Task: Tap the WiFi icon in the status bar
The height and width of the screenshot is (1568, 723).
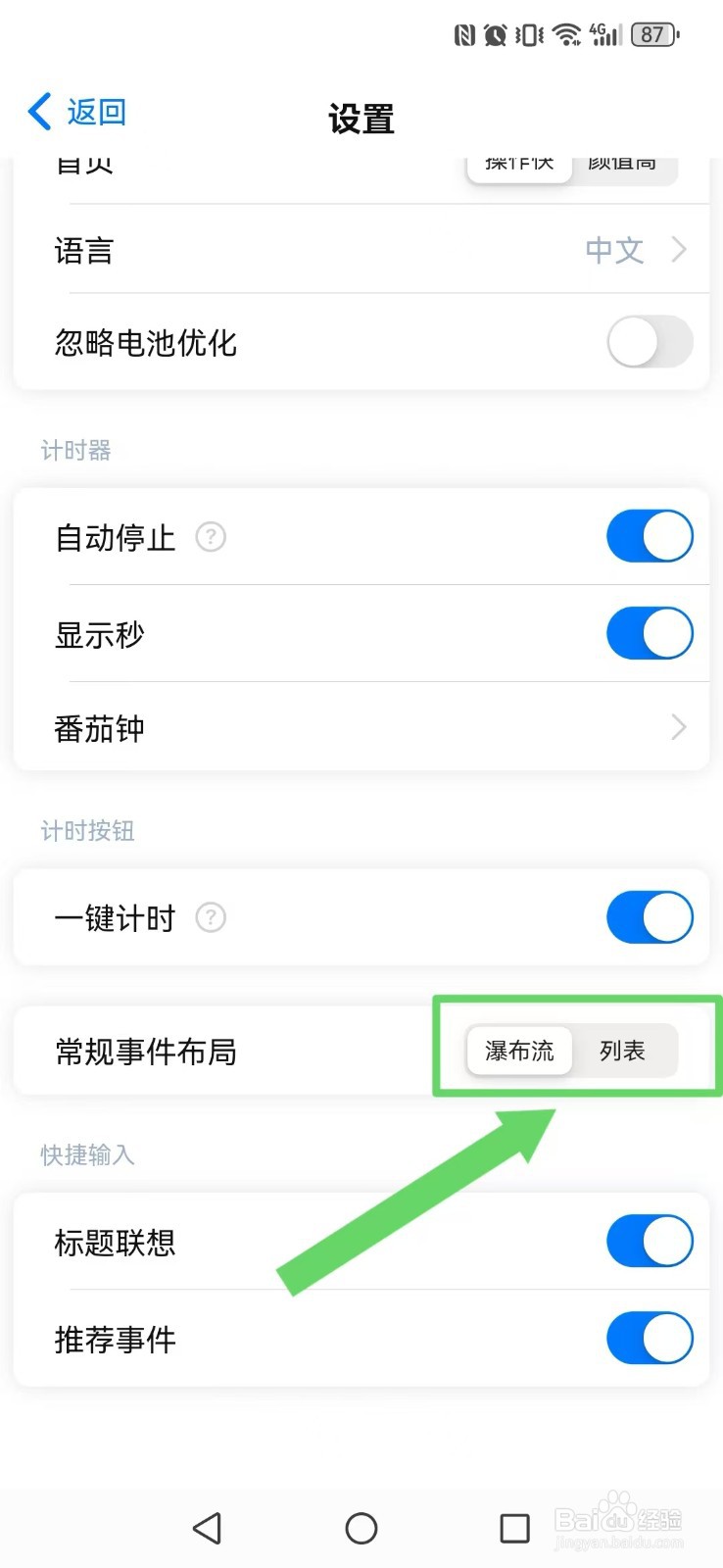Action: coord(564,33)
